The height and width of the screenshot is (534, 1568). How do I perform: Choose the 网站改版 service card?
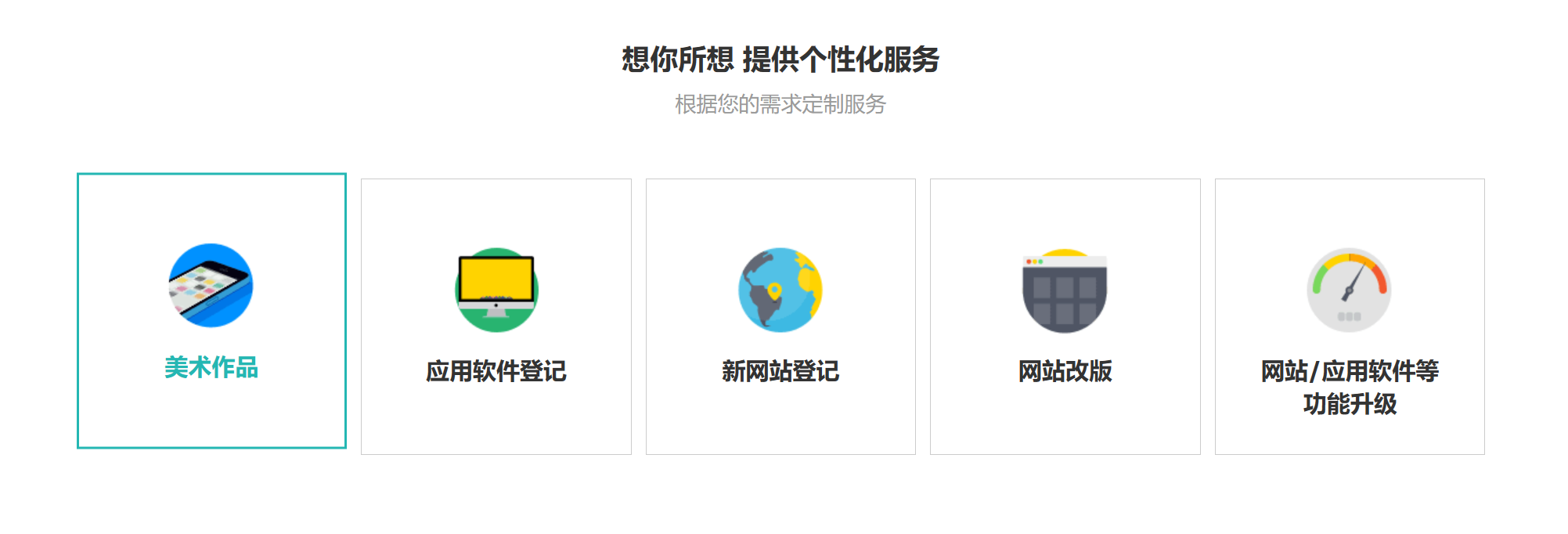pyautogui.click(x=1065, y=316)
